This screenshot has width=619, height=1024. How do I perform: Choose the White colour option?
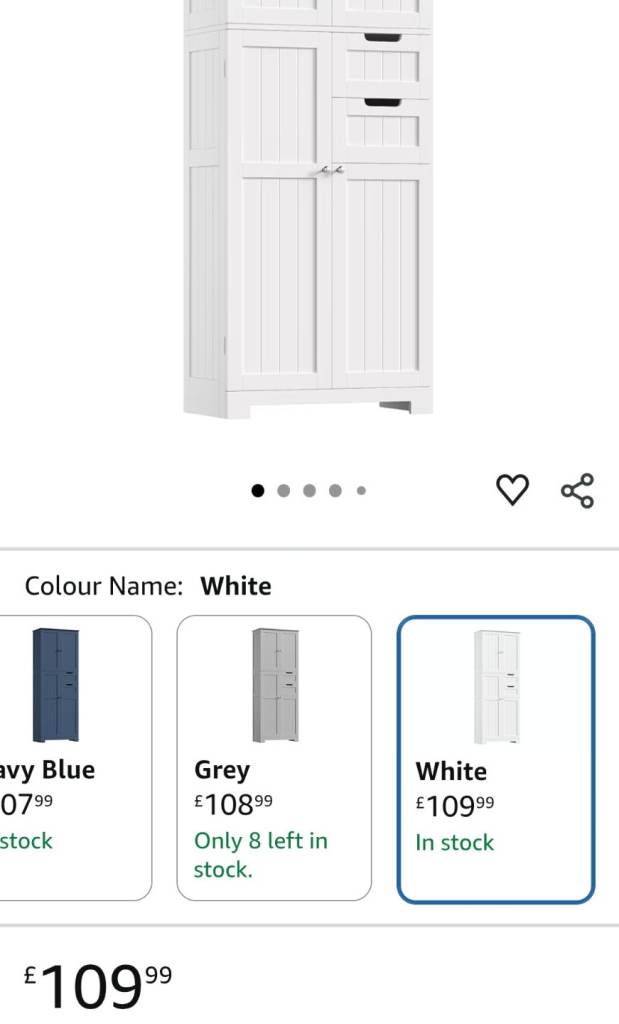pyautogui.click(x=496, y=758)
